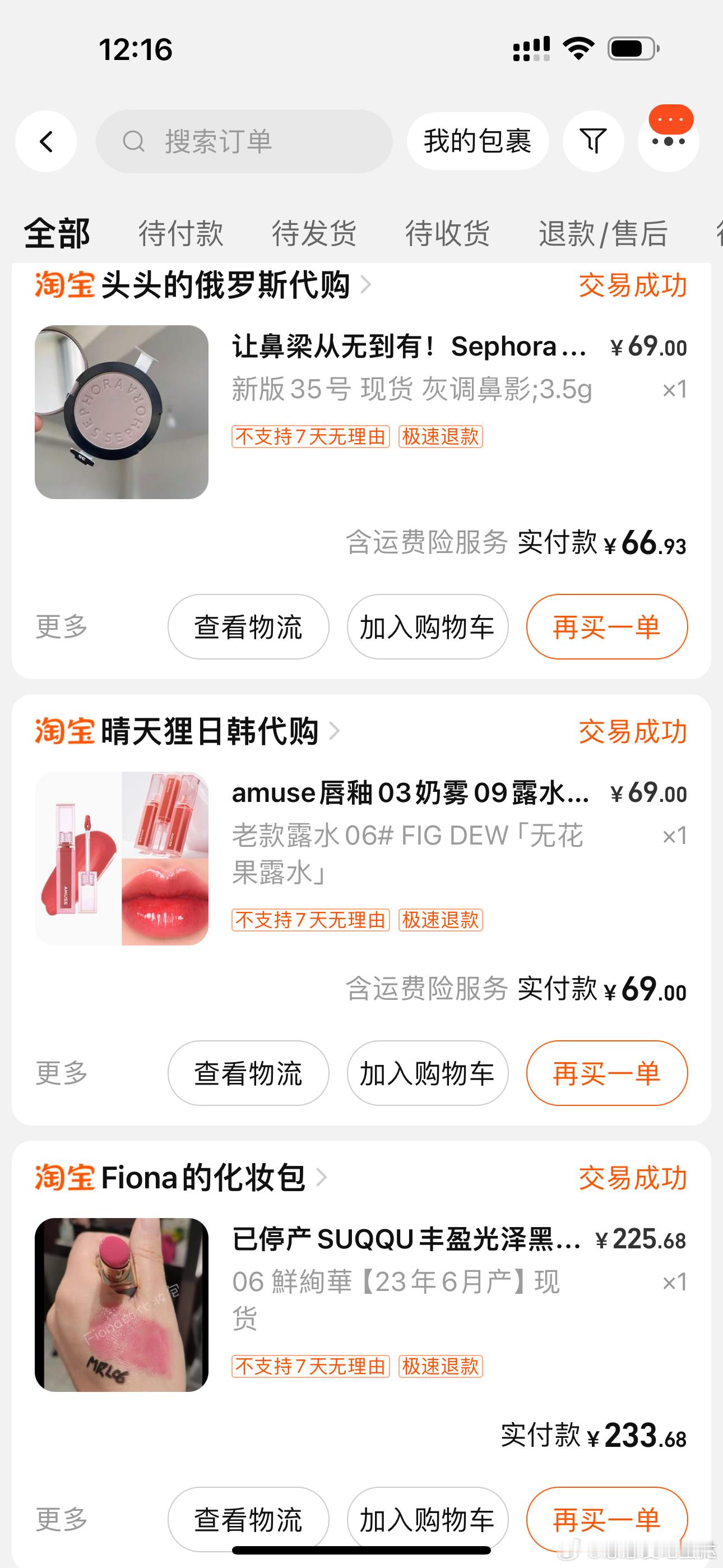Screen dimensions: 723x1568
Task: Open the three-dots more menu
Action: coord(668,142)
